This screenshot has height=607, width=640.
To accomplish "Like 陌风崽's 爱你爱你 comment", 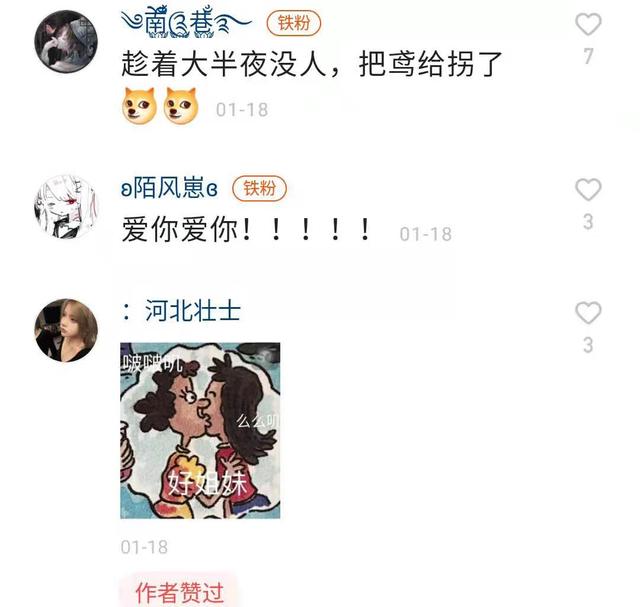I will coord(589,189).
